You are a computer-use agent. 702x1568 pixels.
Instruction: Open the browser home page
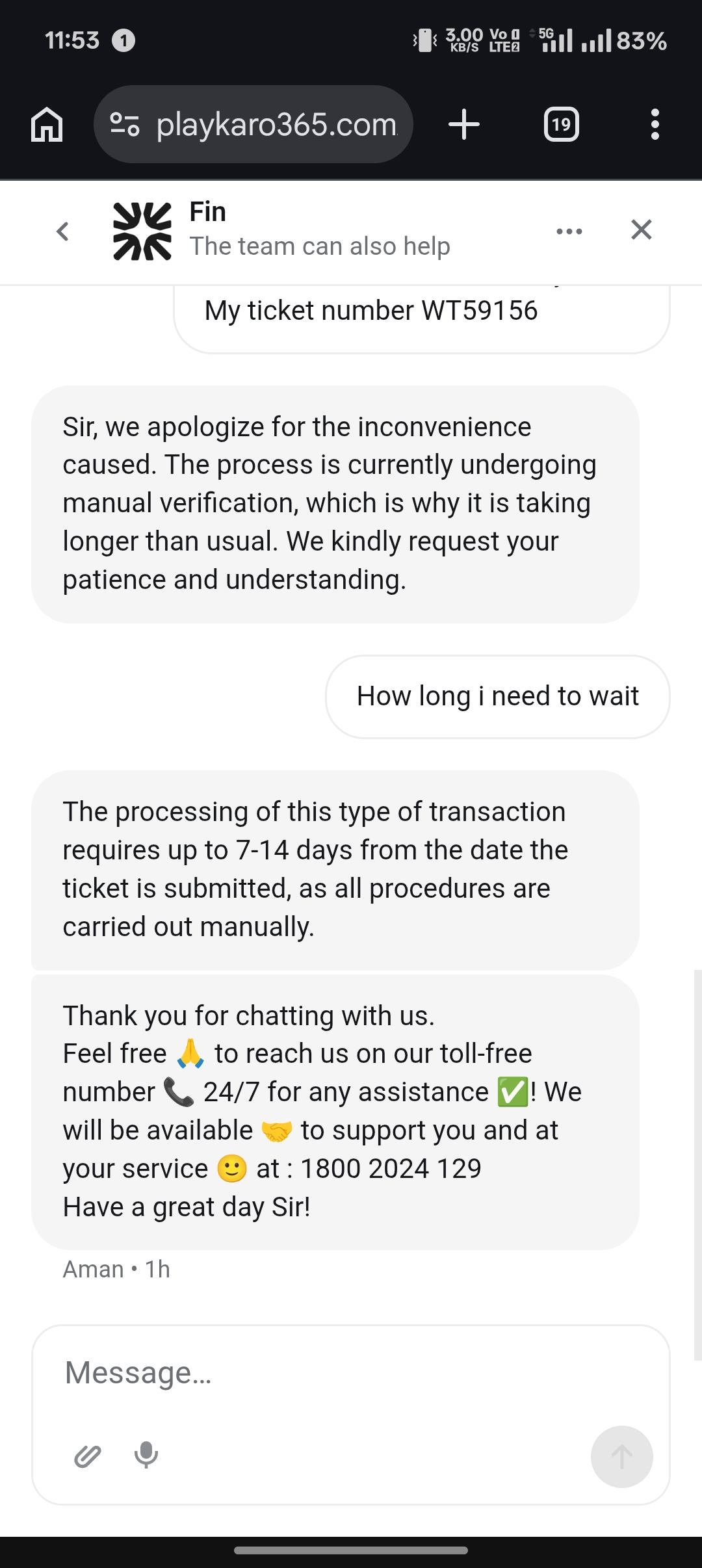[47, 124]
